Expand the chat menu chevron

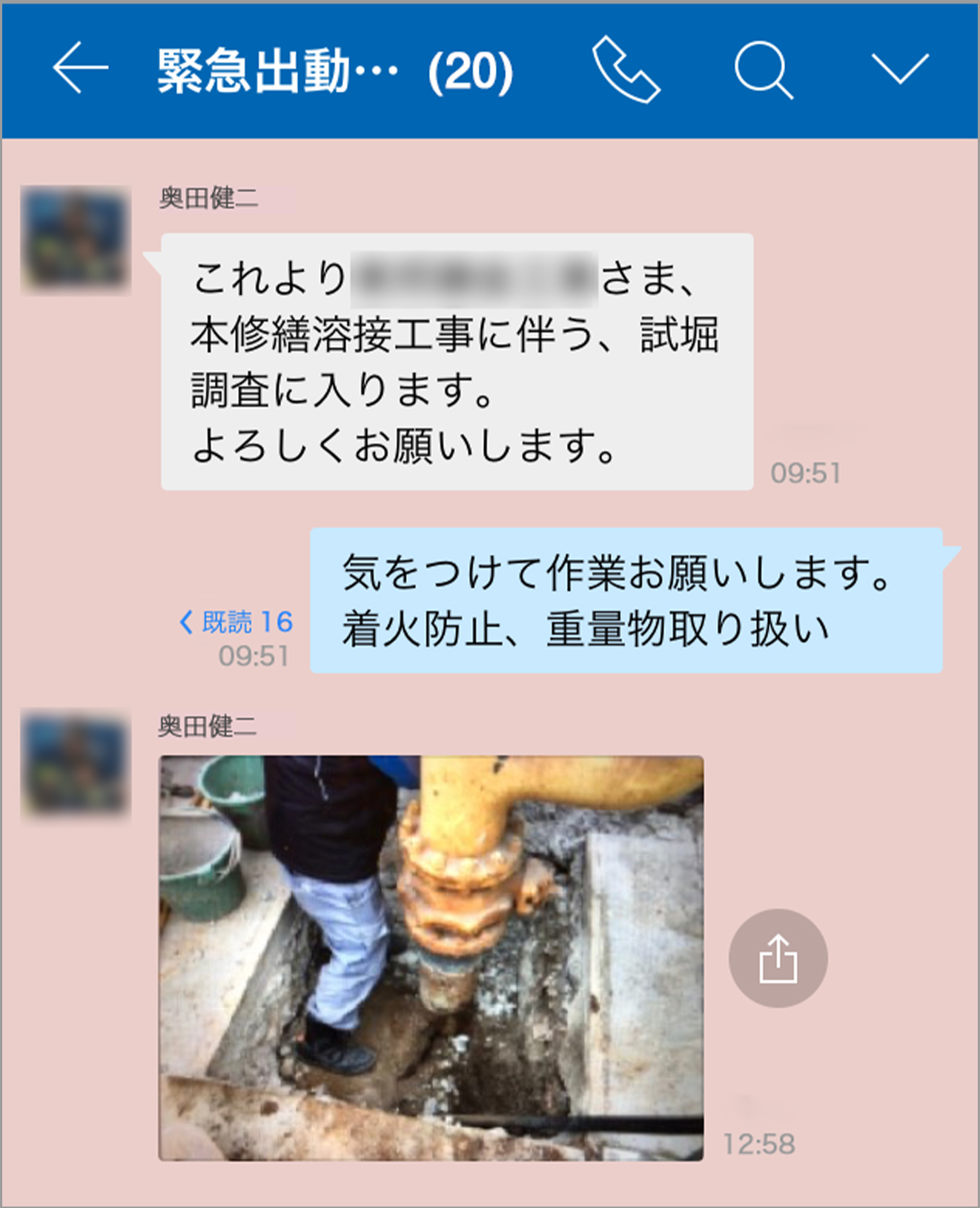point(900,70)
